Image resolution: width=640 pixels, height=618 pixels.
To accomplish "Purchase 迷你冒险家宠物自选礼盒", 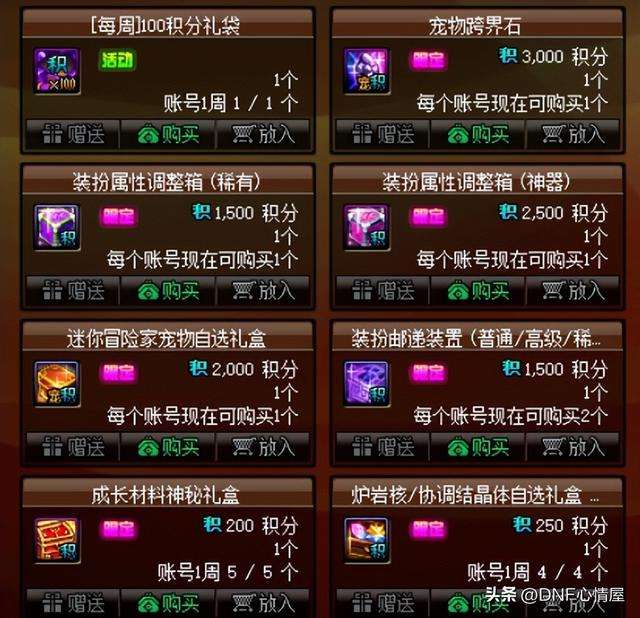I will point(167,446).
